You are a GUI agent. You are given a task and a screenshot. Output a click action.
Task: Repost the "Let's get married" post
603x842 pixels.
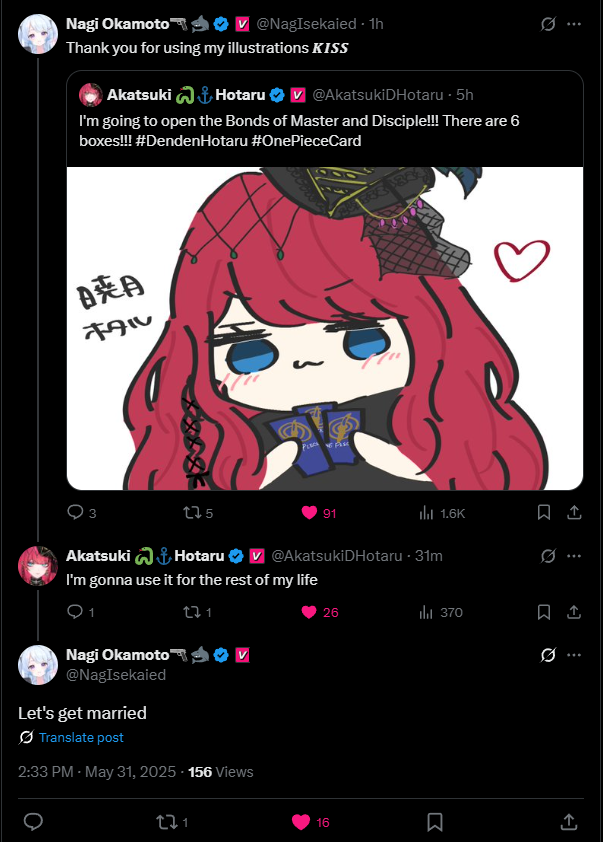166,822
